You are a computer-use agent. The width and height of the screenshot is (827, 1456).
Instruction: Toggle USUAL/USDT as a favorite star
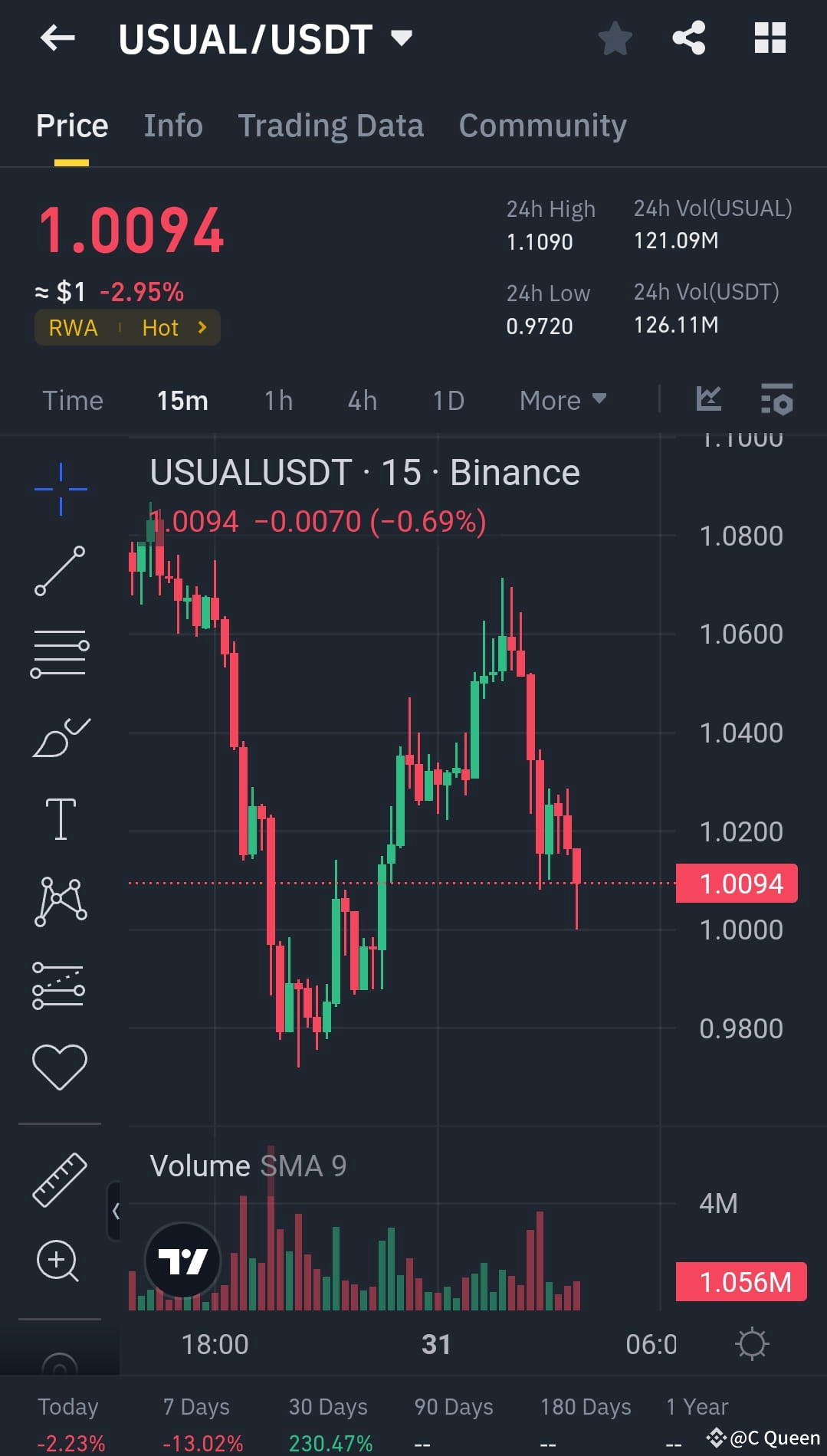[614, 38]
